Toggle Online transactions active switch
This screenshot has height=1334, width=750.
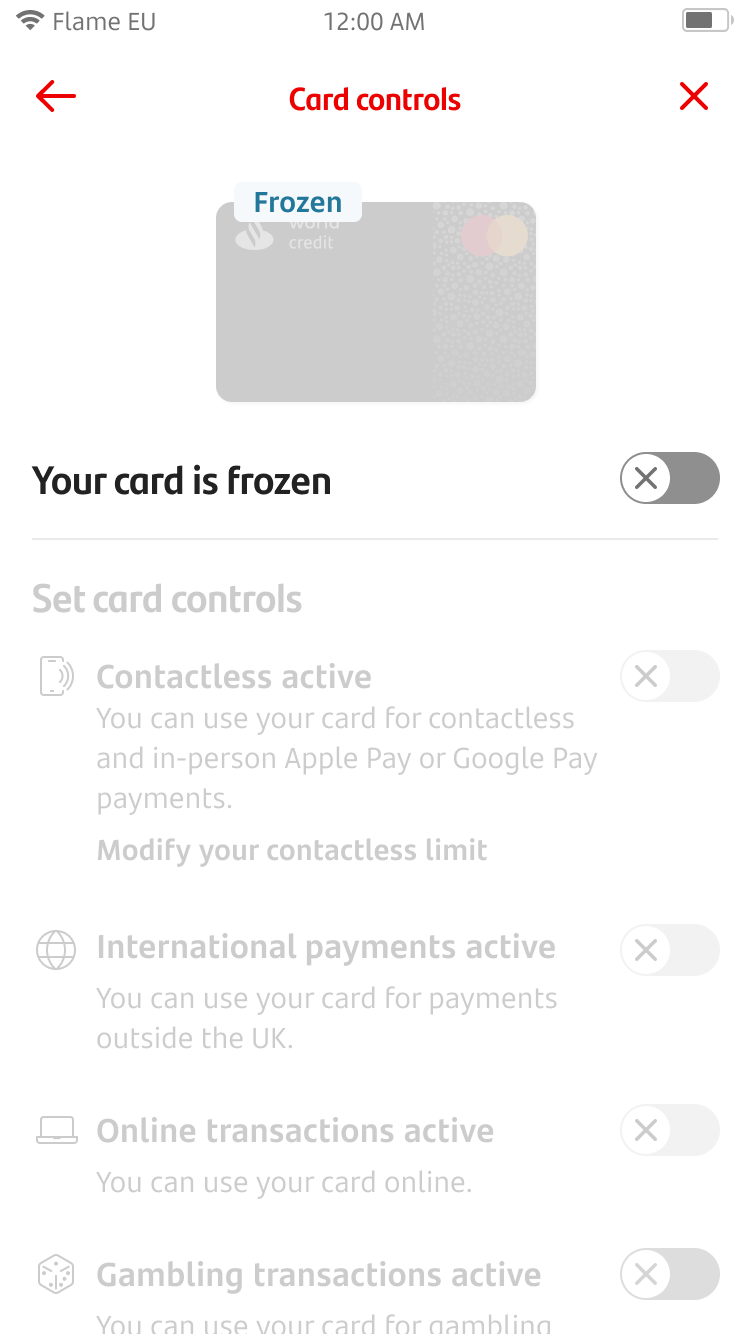(669, 1130)
